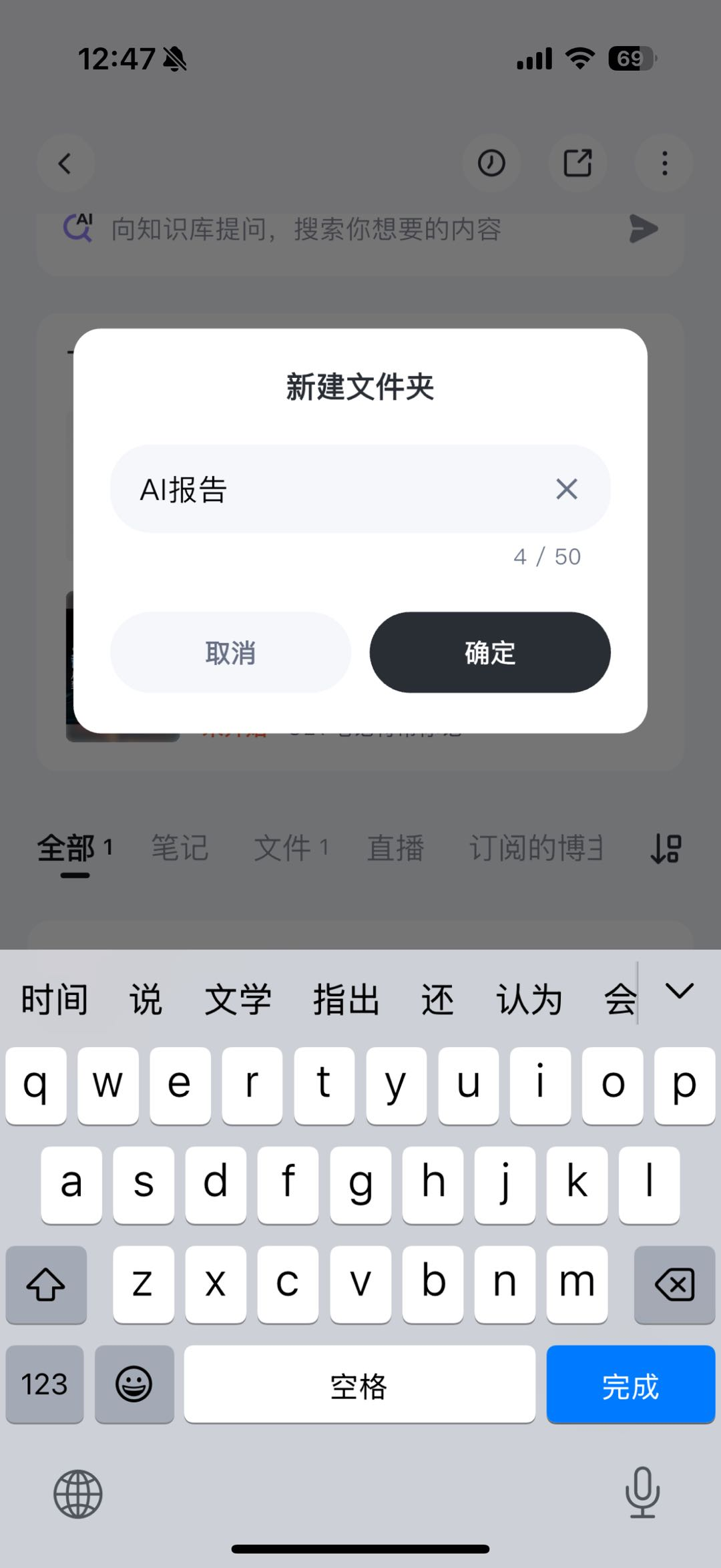Open the emoji keyboard
This screenshot has width=721, height=1568.
[x=134, y=1384]
